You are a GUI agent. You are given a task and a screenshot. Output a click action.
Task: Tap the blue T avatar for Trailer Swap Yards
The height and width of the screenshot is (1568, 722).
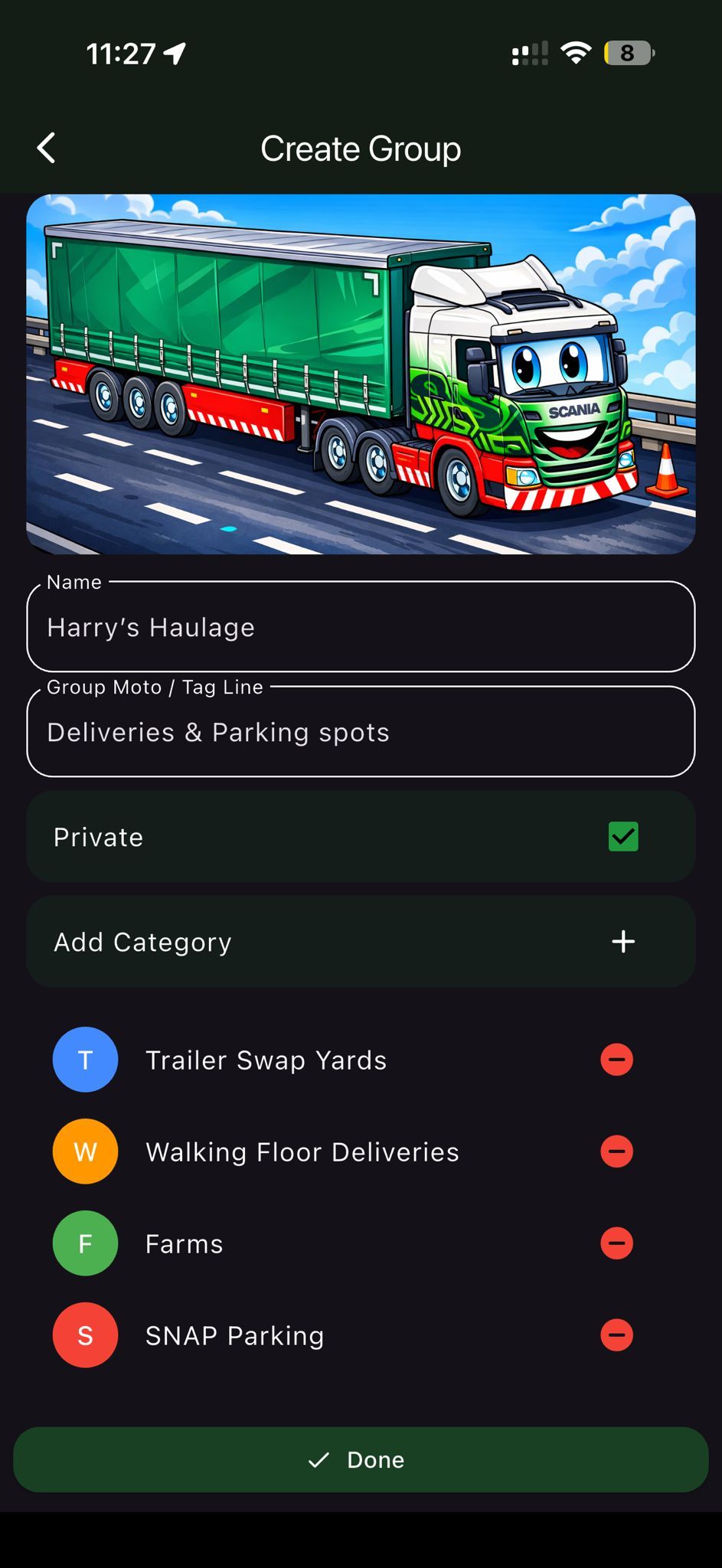click(x=84, y=1060)
